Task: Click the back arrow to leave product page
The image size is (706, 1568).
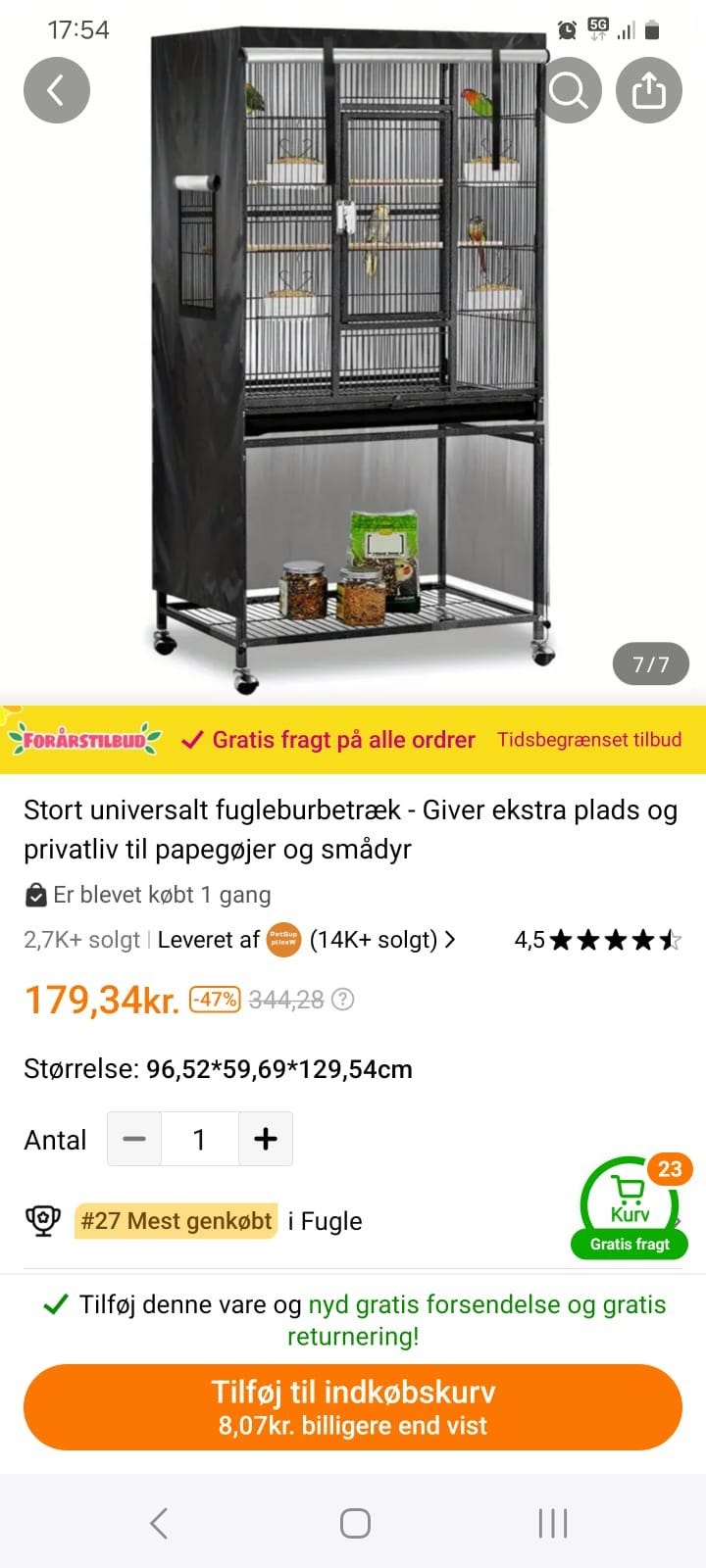Action: pyautogui.click(x=56, y=89)
